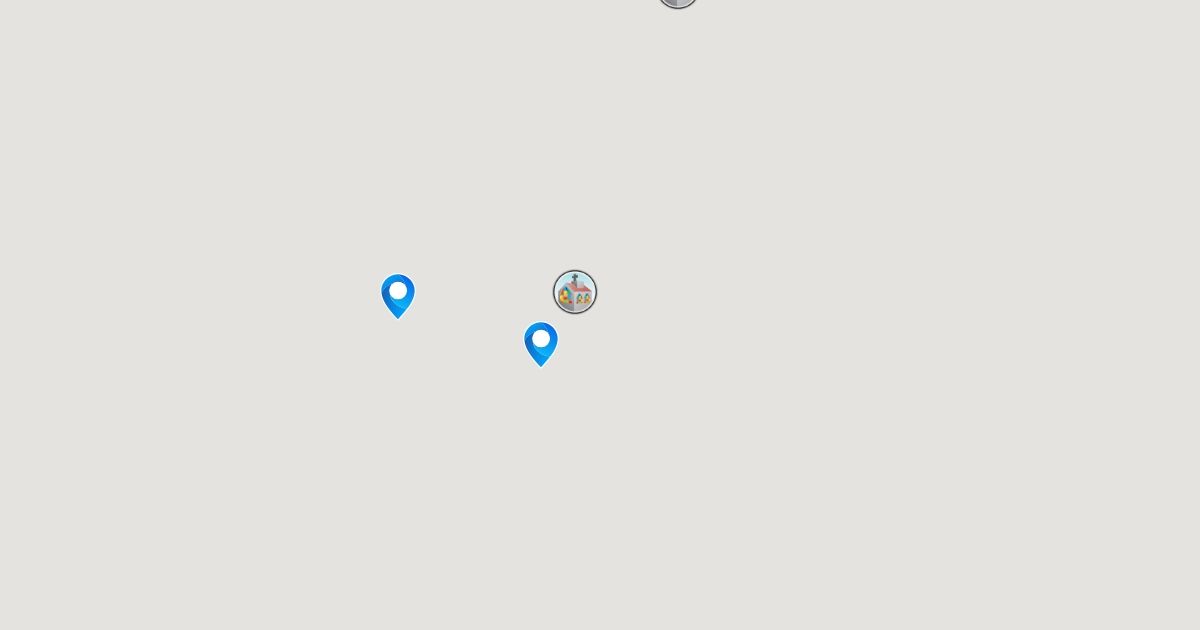Select the blue pin closest to the church
Viewport: 1200px width, 630px height.
pos(541,343)
